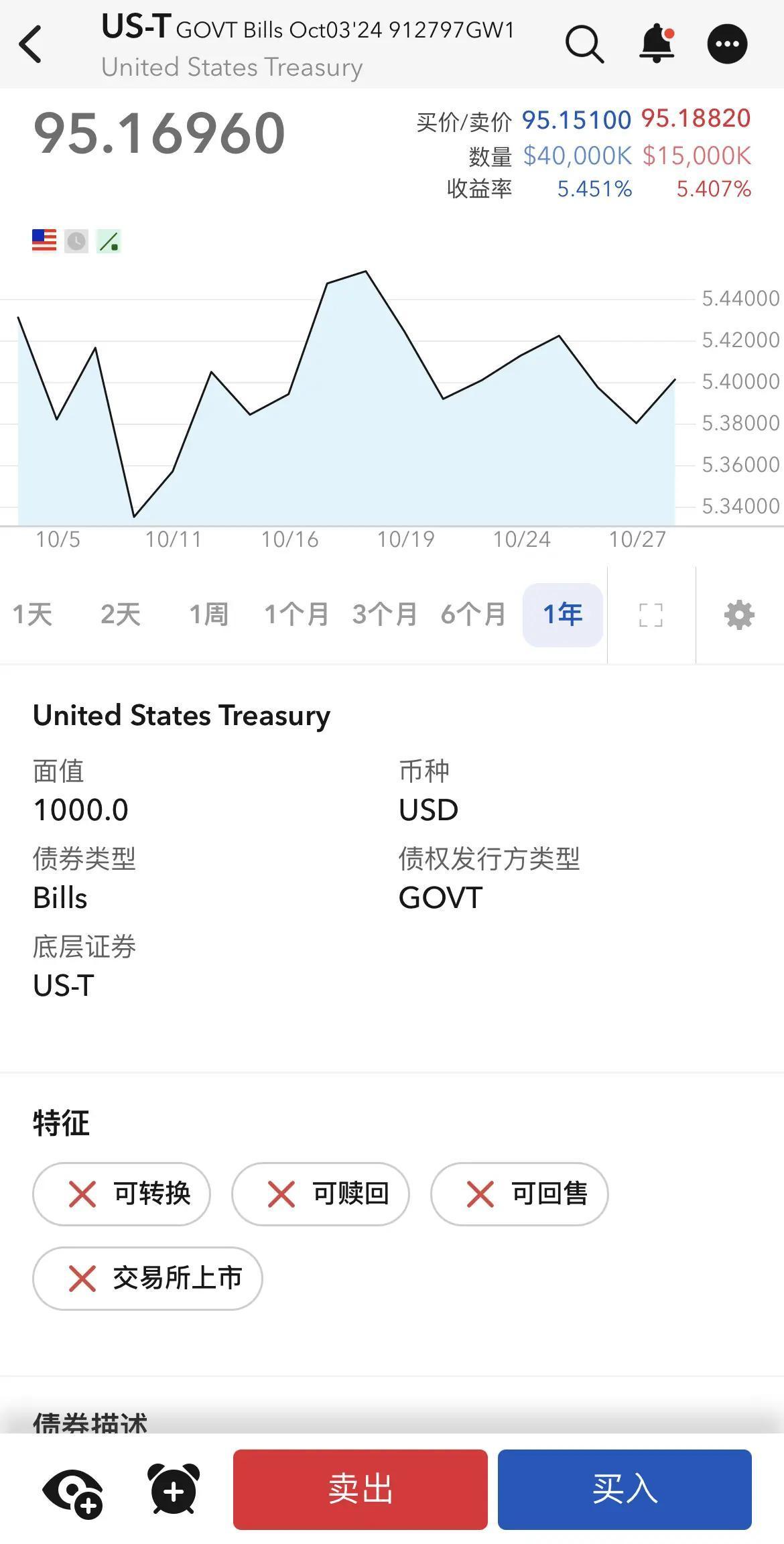Add bond to watchlist with eye icon
Screen dimensions: 784x1544
click(72, 1490)
